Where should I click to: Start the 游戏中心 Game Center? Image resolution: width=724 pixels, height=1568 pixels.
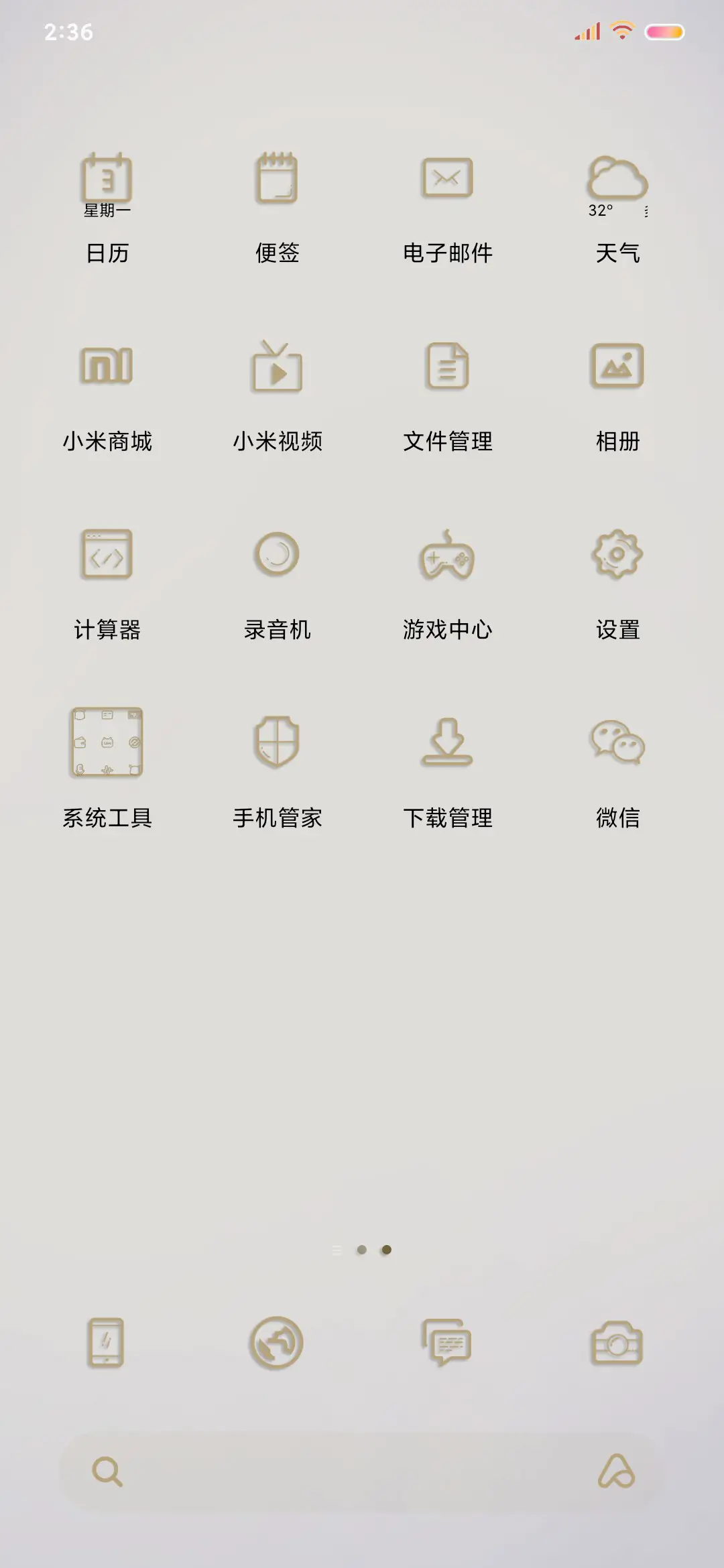click(446, 555)
